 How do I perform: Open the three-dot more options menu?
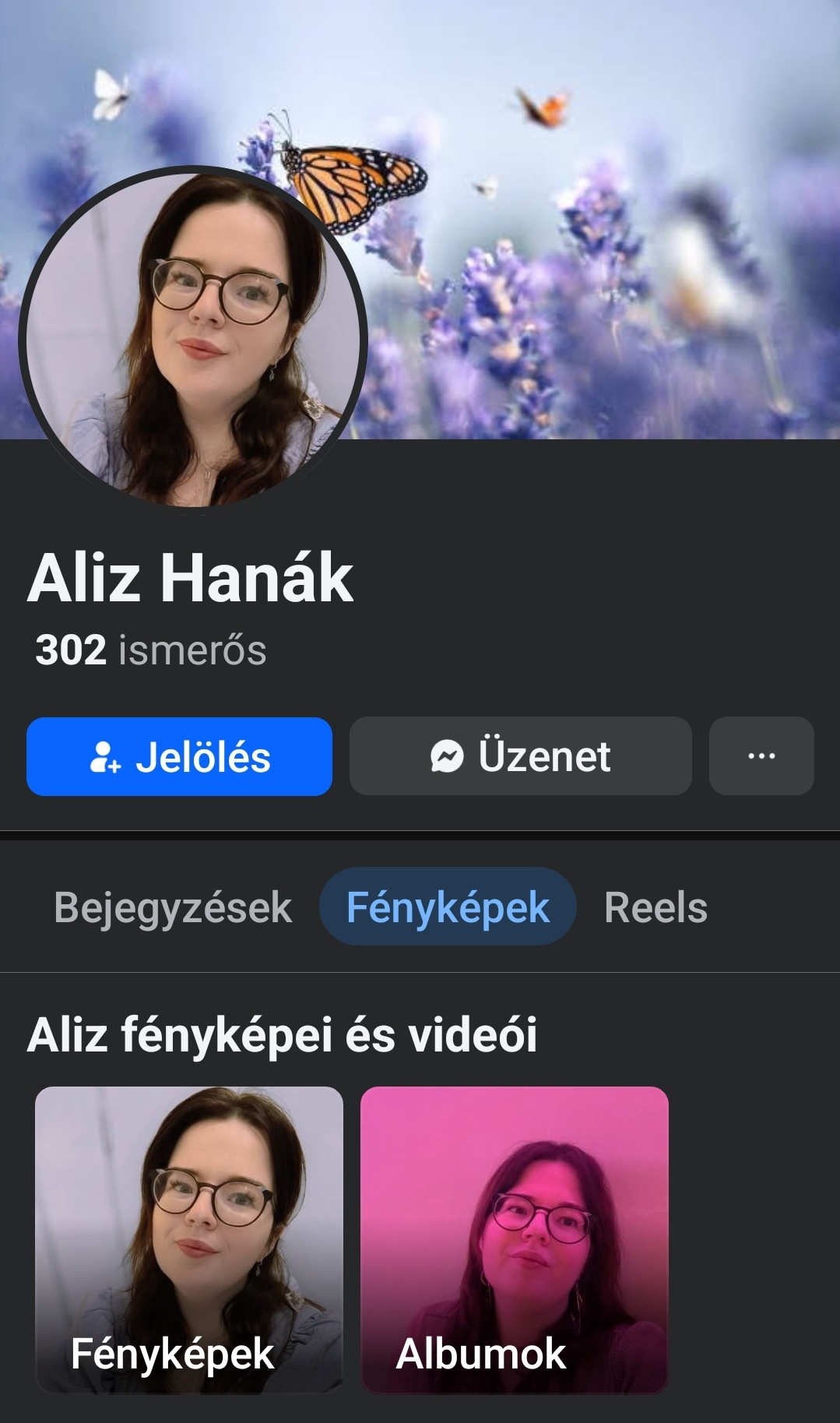(761, 756)
